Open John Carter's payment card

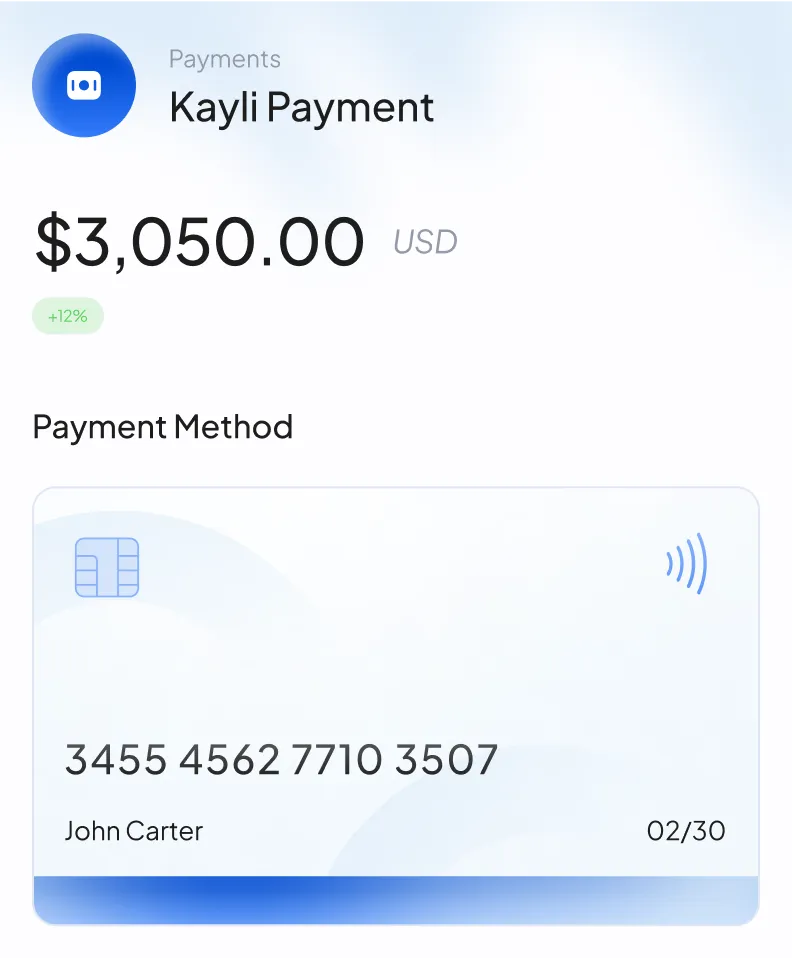[396, 705]
